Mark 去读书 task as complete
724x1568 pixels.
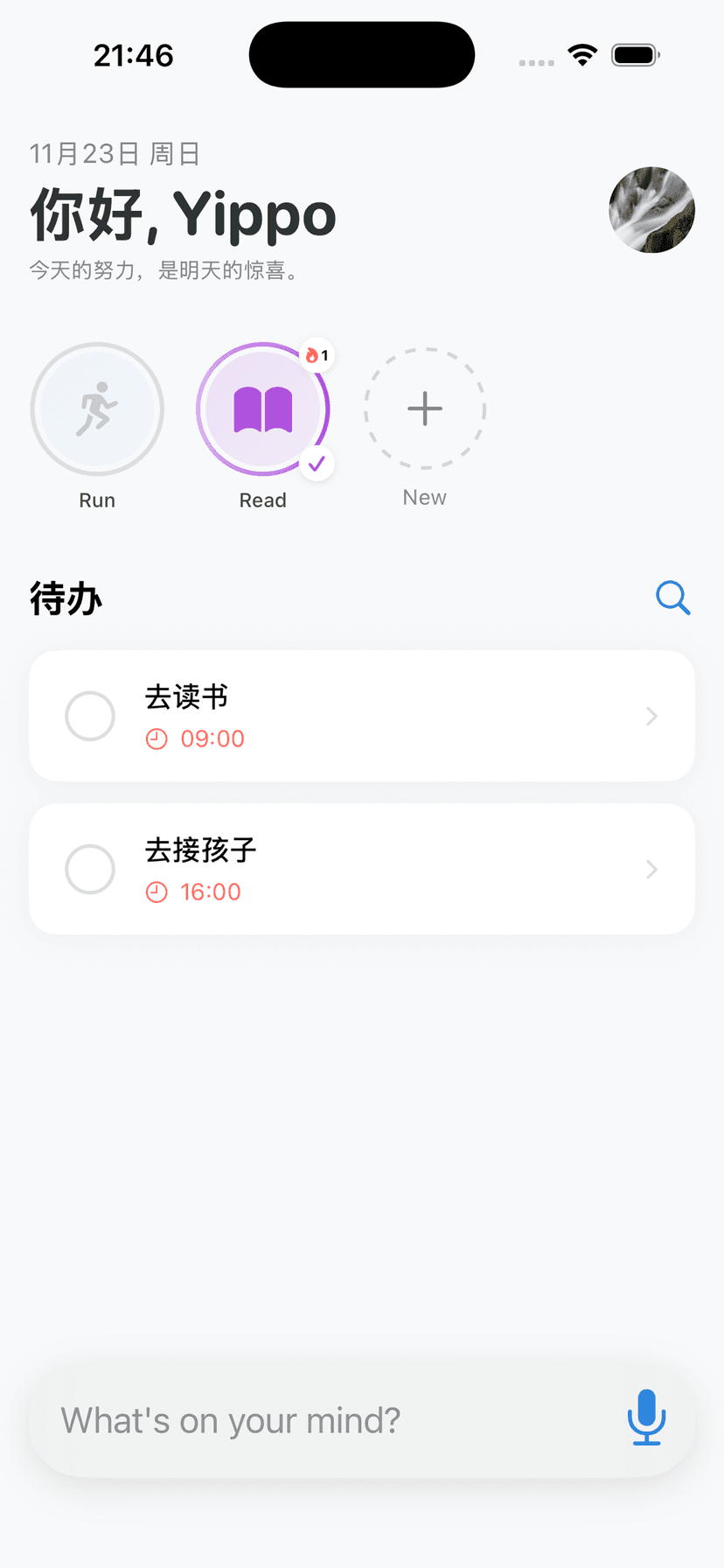pos(89,716)
